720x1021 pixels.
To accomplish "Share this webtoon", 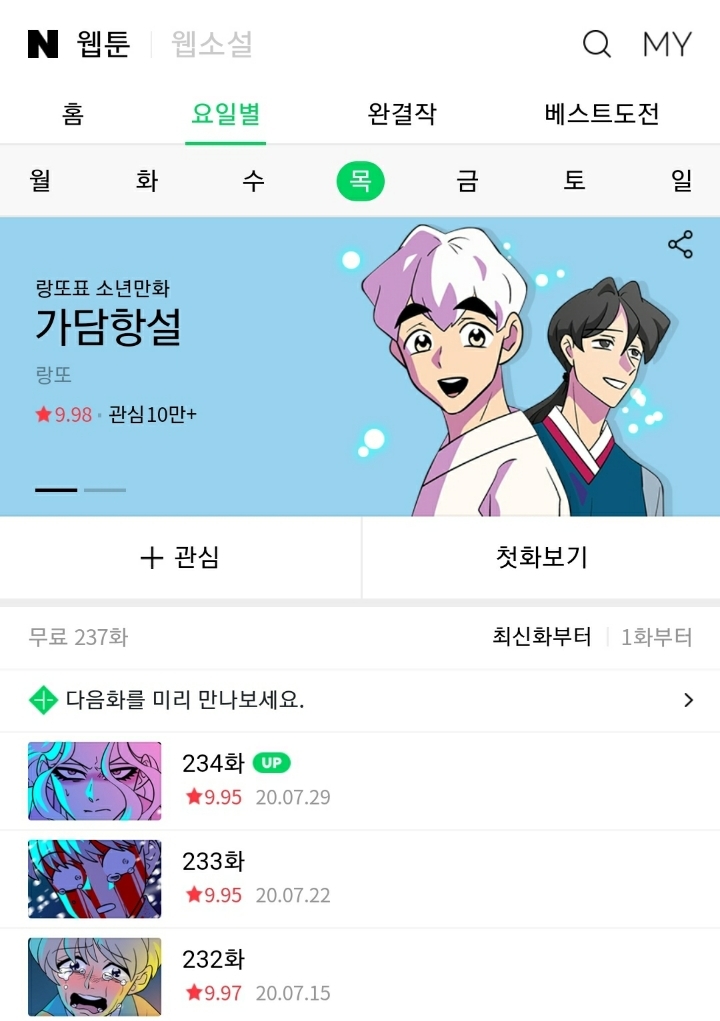I will [680, 244].
